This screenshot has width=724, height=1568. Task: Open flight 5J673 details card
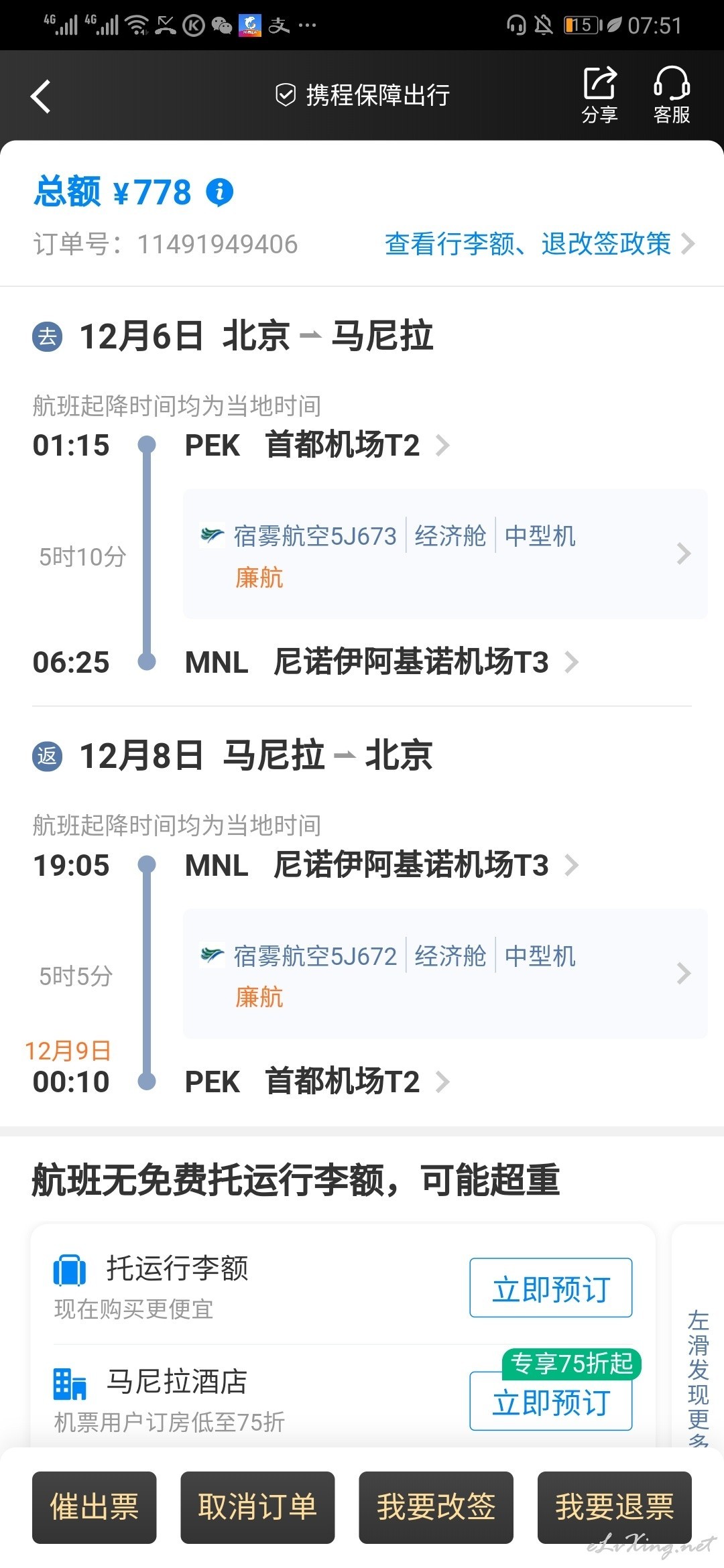[445, 554]
